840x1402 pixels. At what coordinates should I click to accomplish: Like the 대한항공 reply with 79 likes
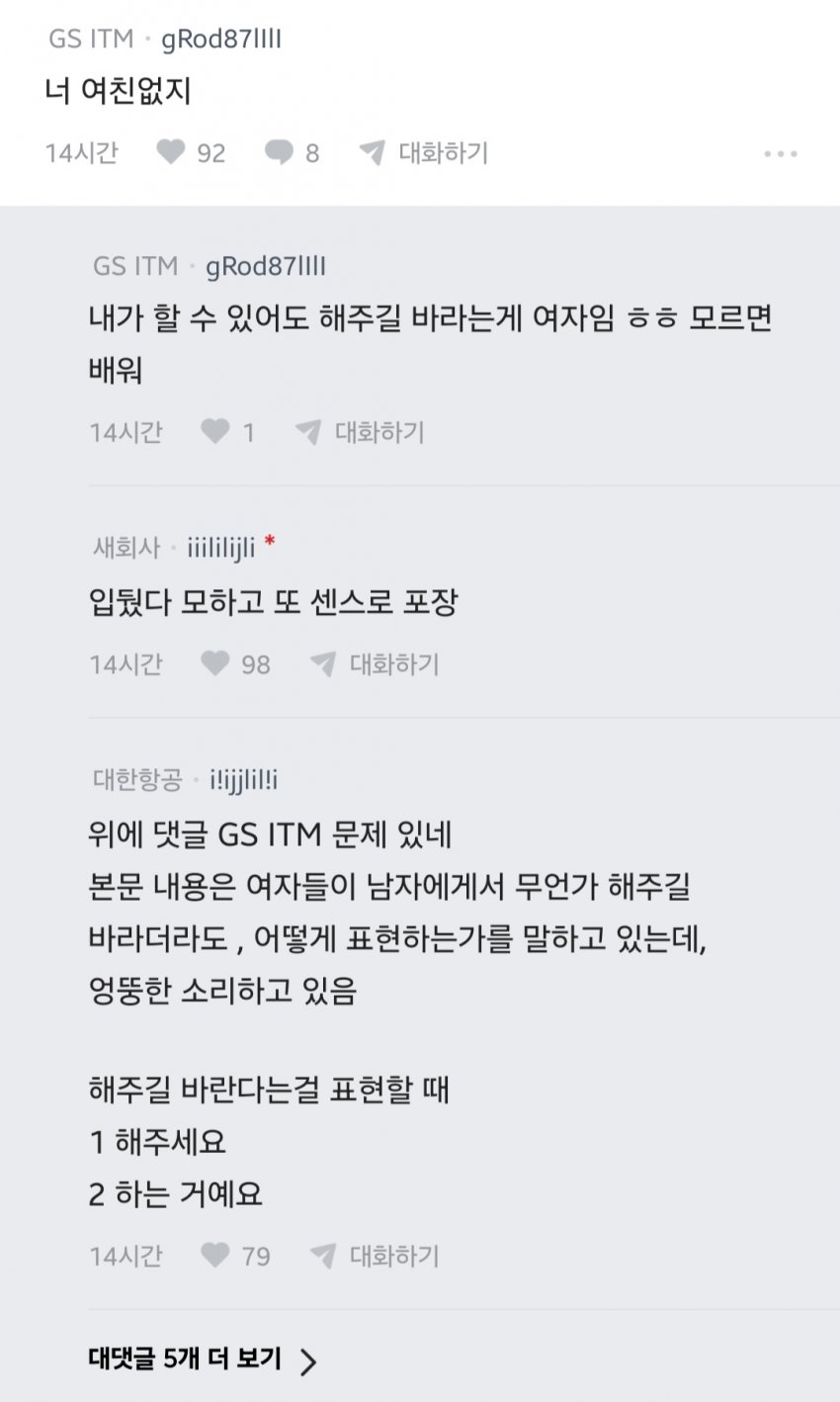(215, 1257)
